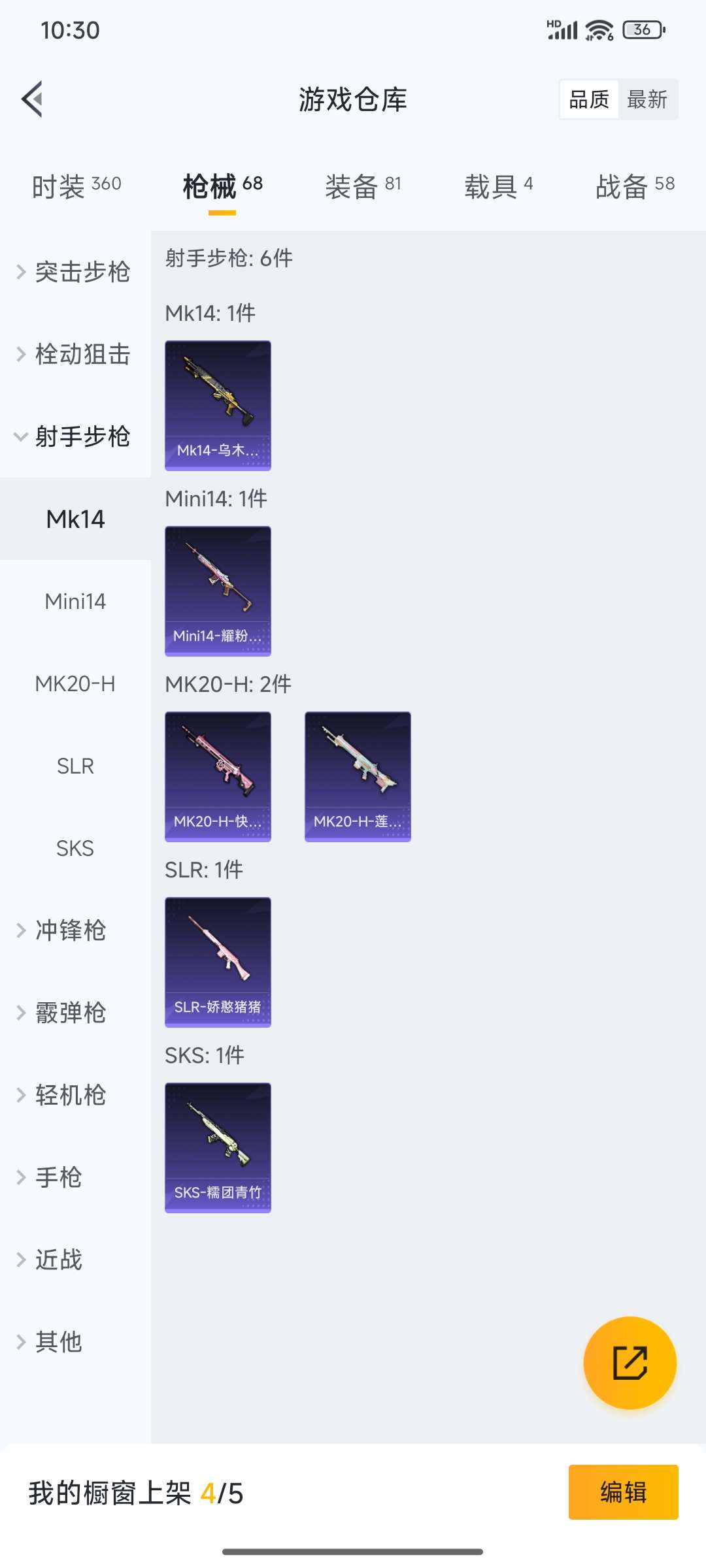Viewport: 706px width, 1568px height.
Task: Go back from the 游戏仓库 screen
Action: (32, 99)
